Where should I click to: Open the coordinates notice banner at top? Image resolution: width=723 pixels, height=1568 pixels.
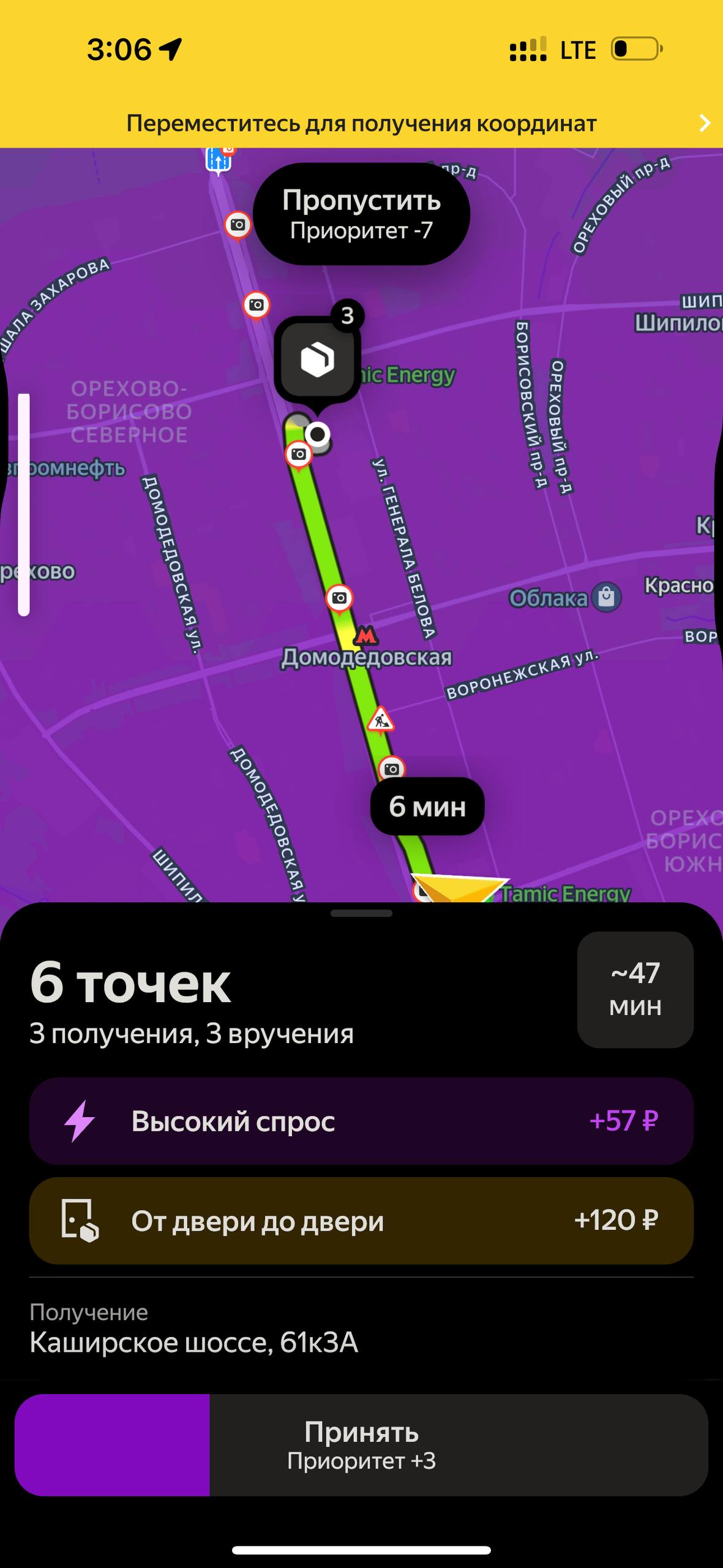coord(361,123)
